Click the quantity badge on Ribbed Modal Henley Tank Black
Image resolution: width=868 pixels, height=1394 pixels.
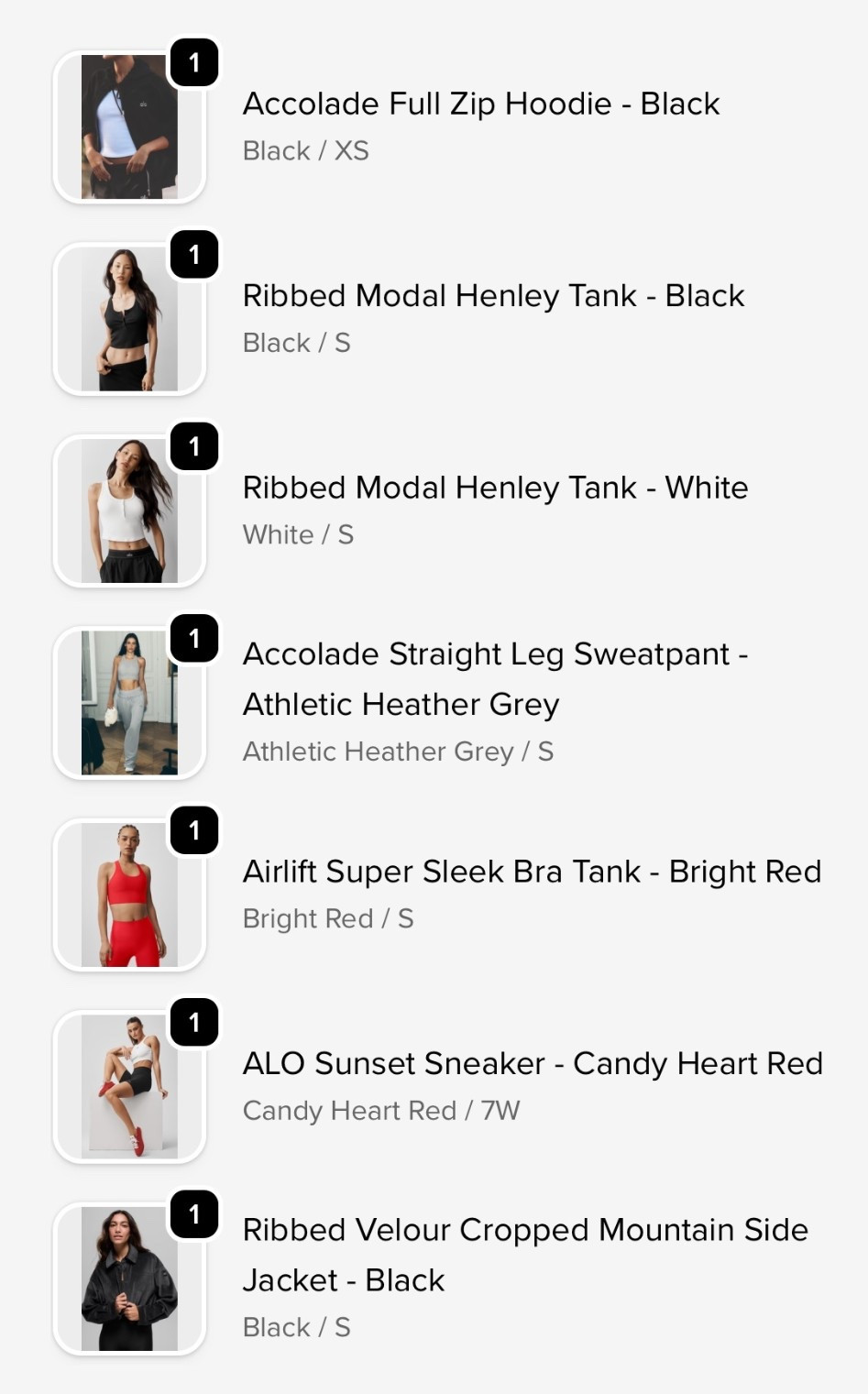tap(193, 255)
